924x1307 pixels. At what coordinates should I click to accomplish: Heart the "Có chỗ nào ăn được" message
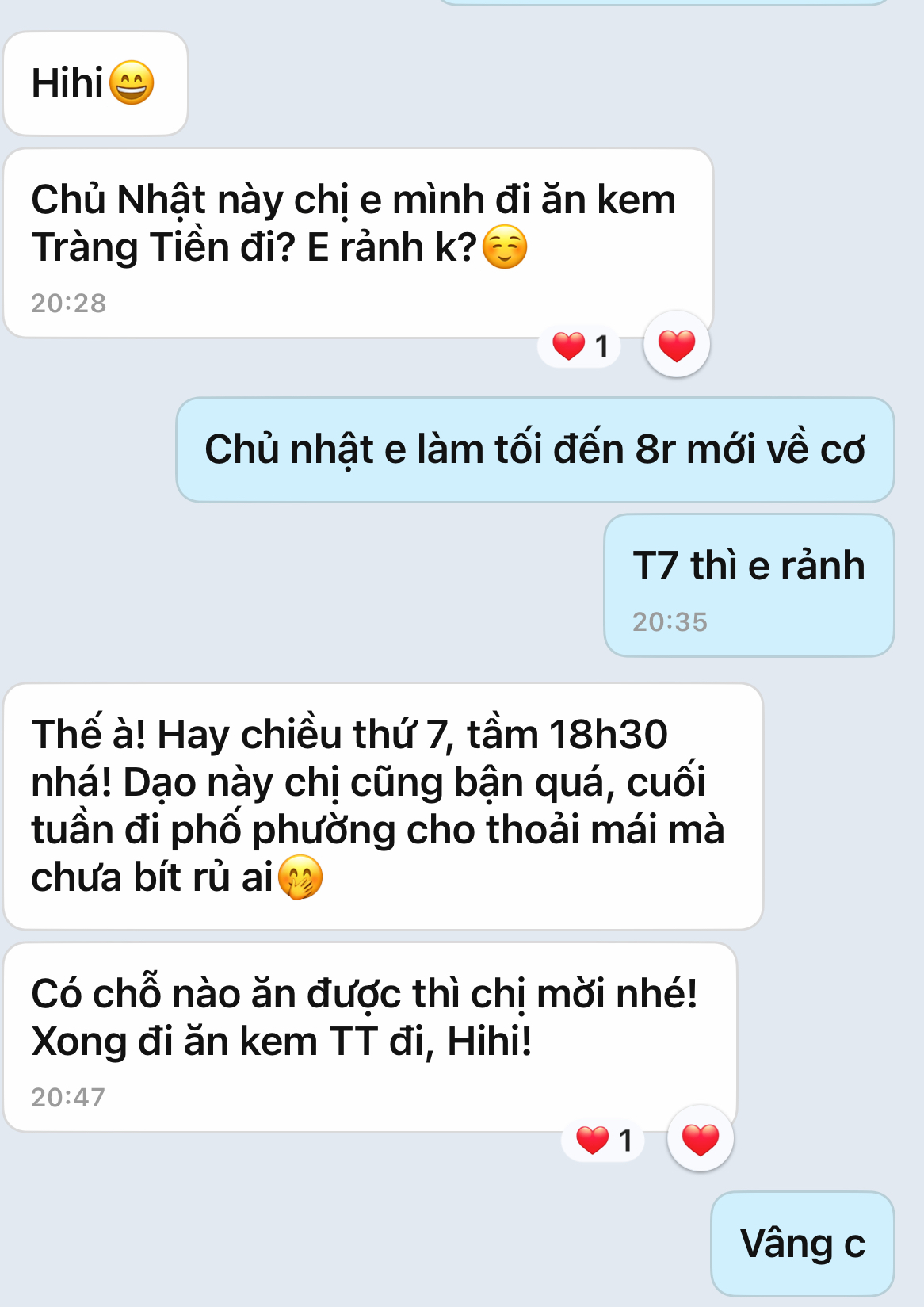tap(700, 1139)
